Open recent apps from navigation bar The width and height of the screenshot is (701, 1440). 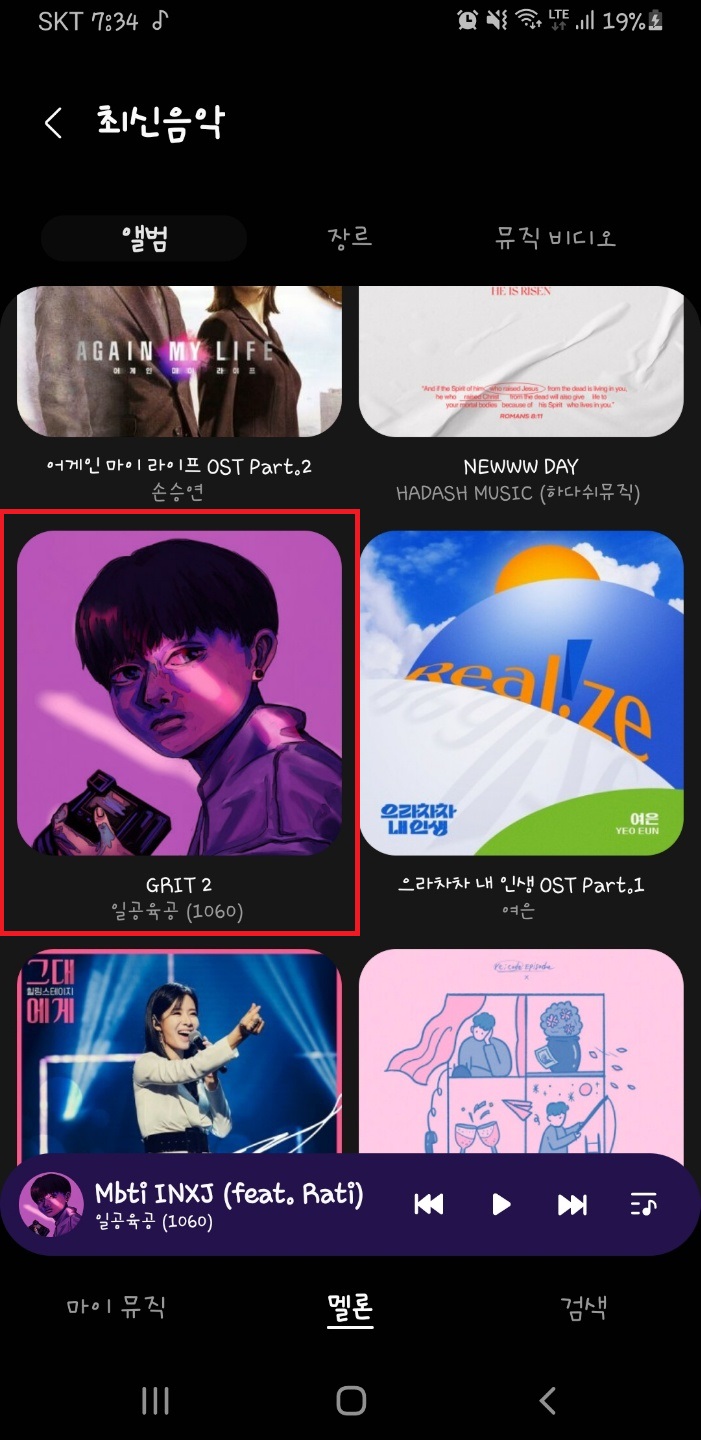[x=155, y=1401]
